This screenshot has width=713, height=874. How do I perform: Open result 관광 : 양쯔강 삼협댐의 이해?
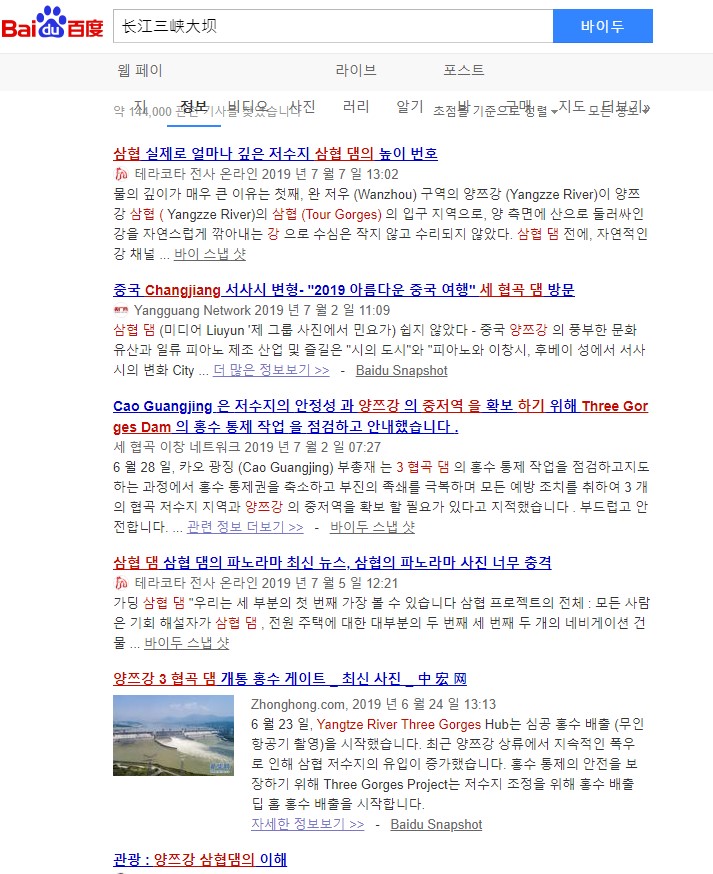point(200,859)
